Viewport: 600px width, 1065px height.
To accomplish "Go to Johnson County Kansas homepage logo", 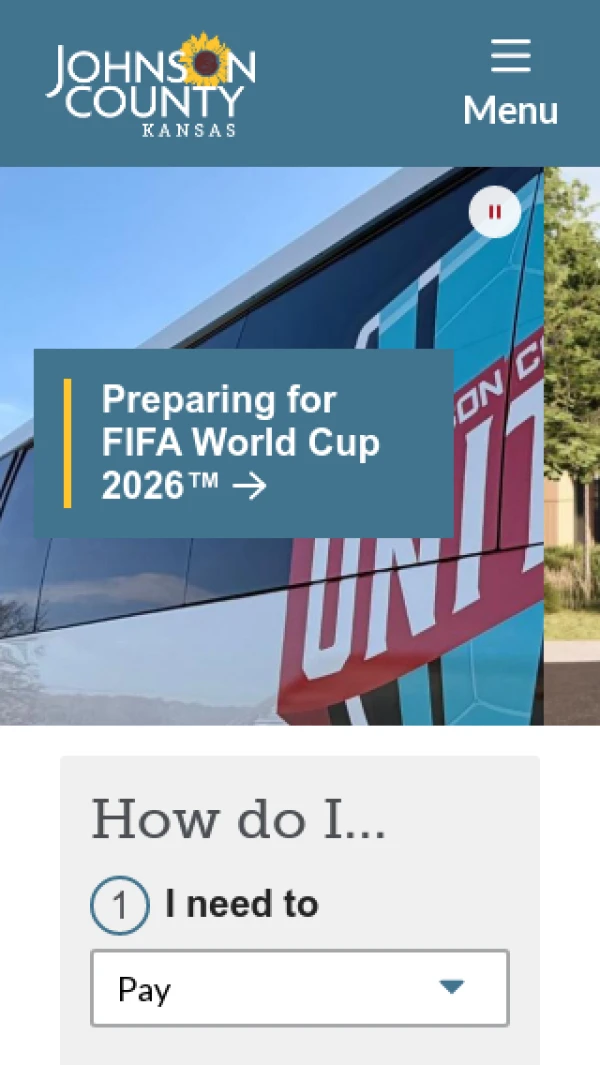I will (151, 84).
